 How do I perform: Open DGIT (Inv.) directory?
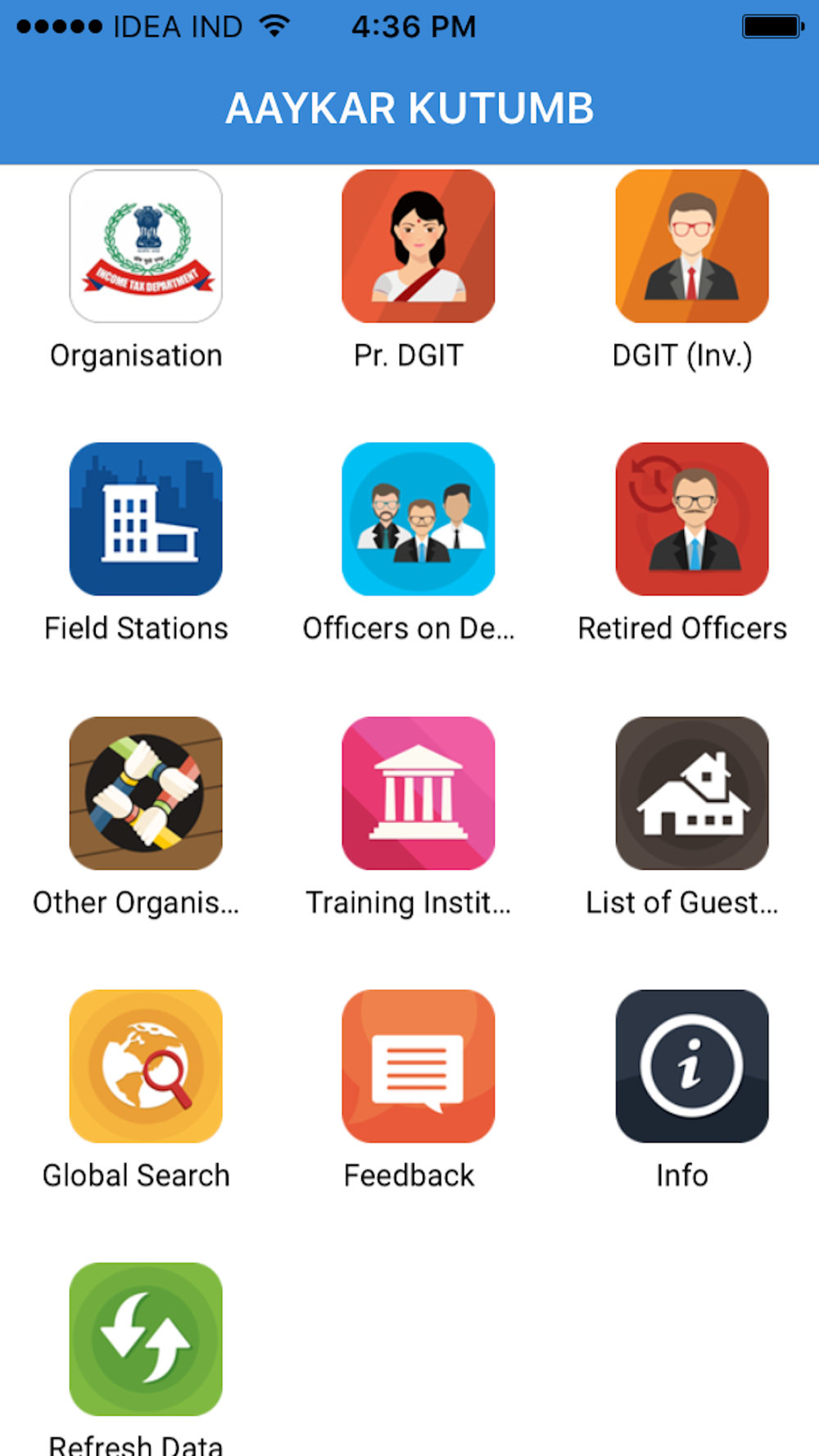691,246
